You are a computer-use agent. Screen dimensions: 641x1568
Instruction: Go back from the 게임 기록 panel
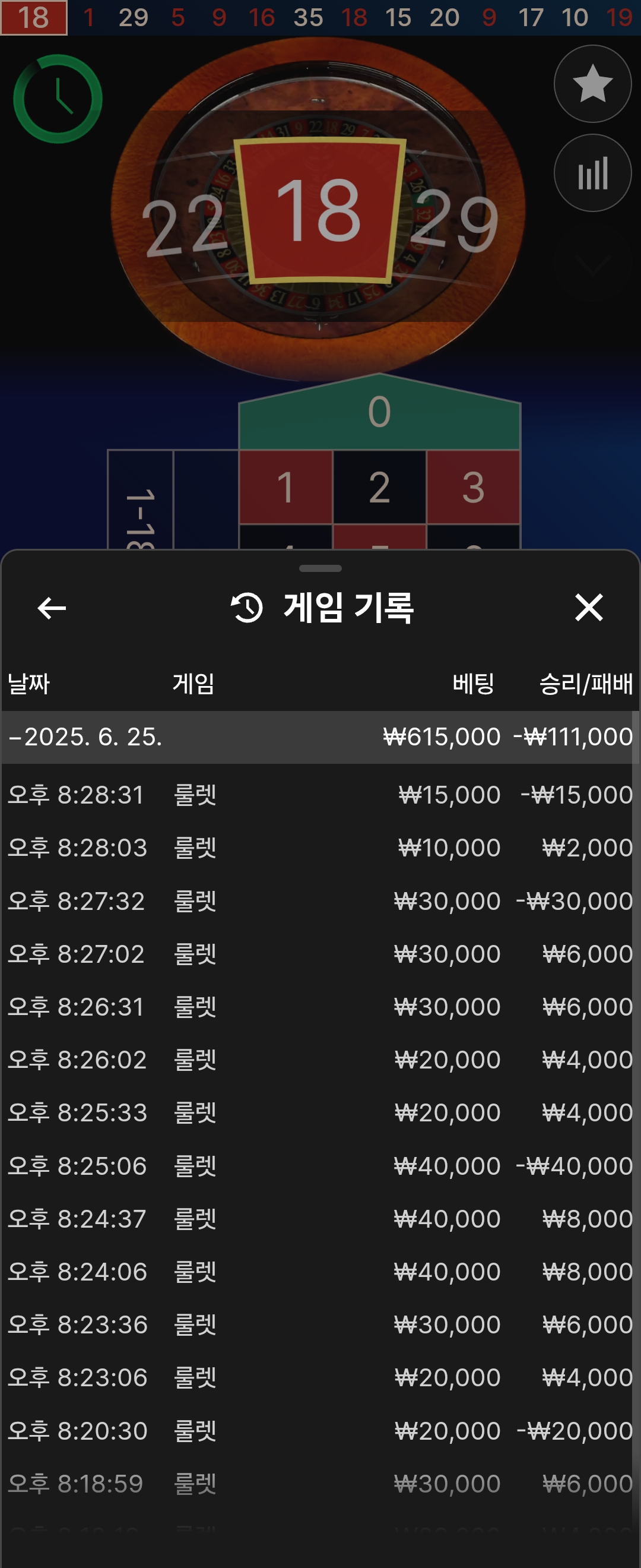(52, 608)
